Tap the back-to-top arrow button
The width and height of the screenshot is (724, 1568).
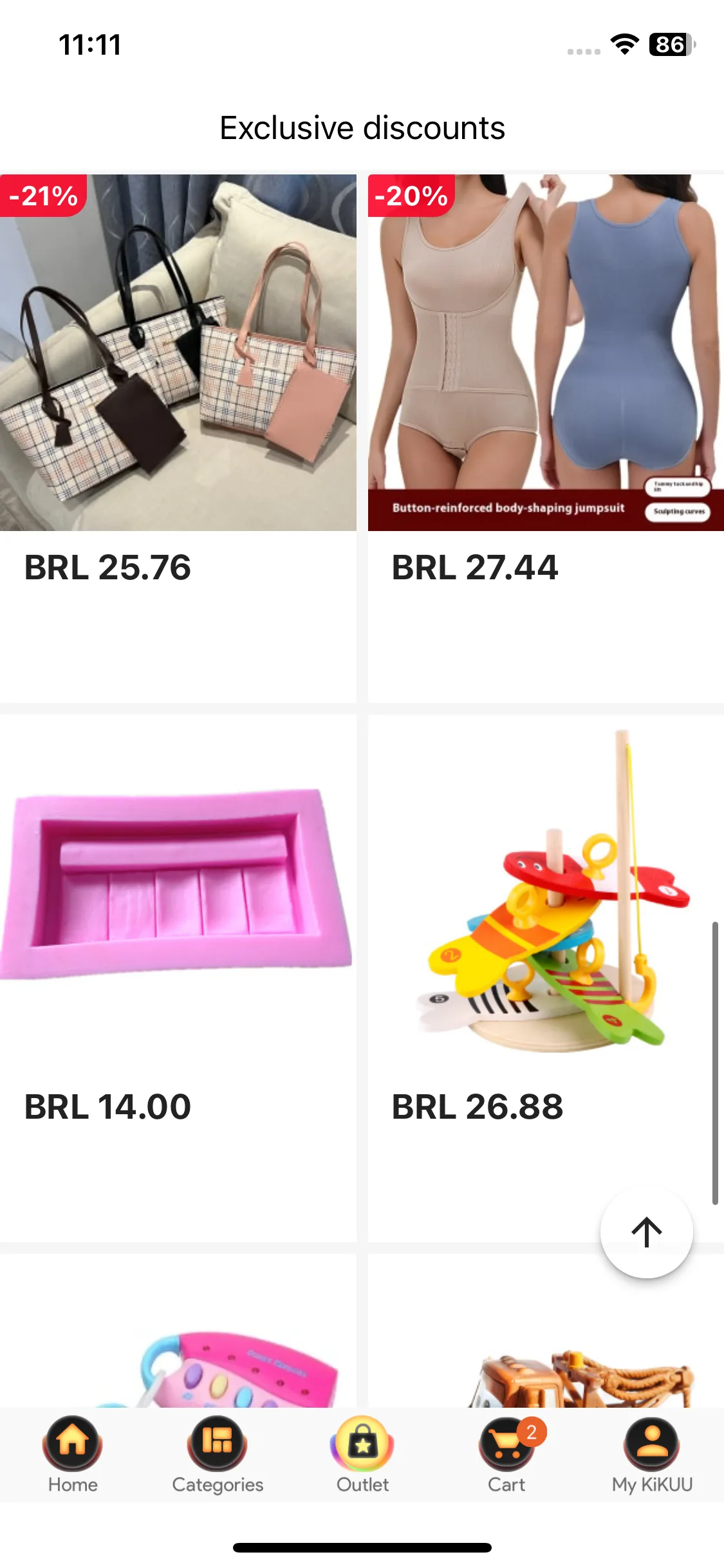coord(646,1232)
